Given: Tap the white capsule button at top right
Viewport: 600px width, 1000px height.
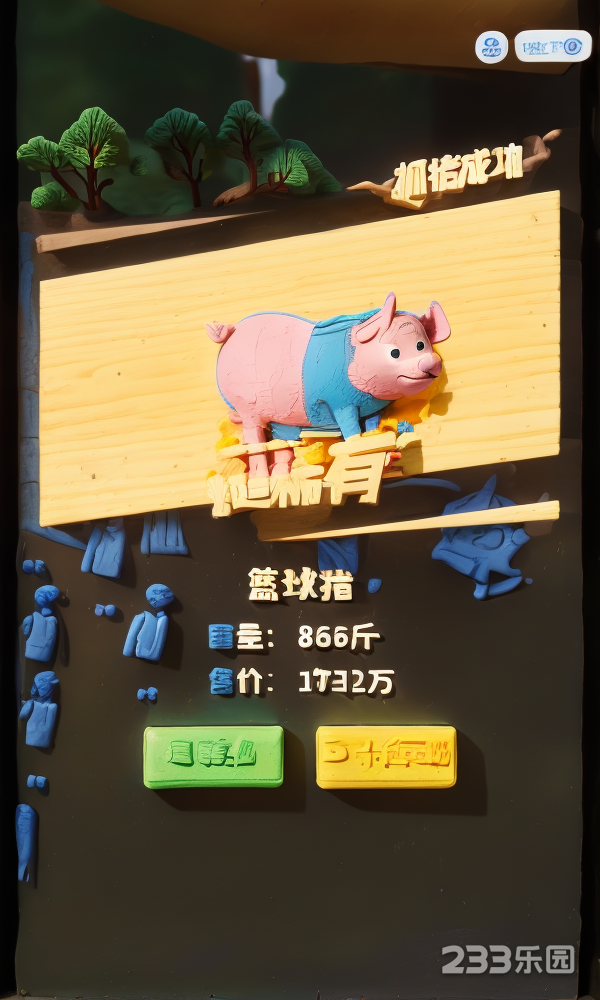Looking at the screenshot, I should pyautogui.click(x=553, y=46).
